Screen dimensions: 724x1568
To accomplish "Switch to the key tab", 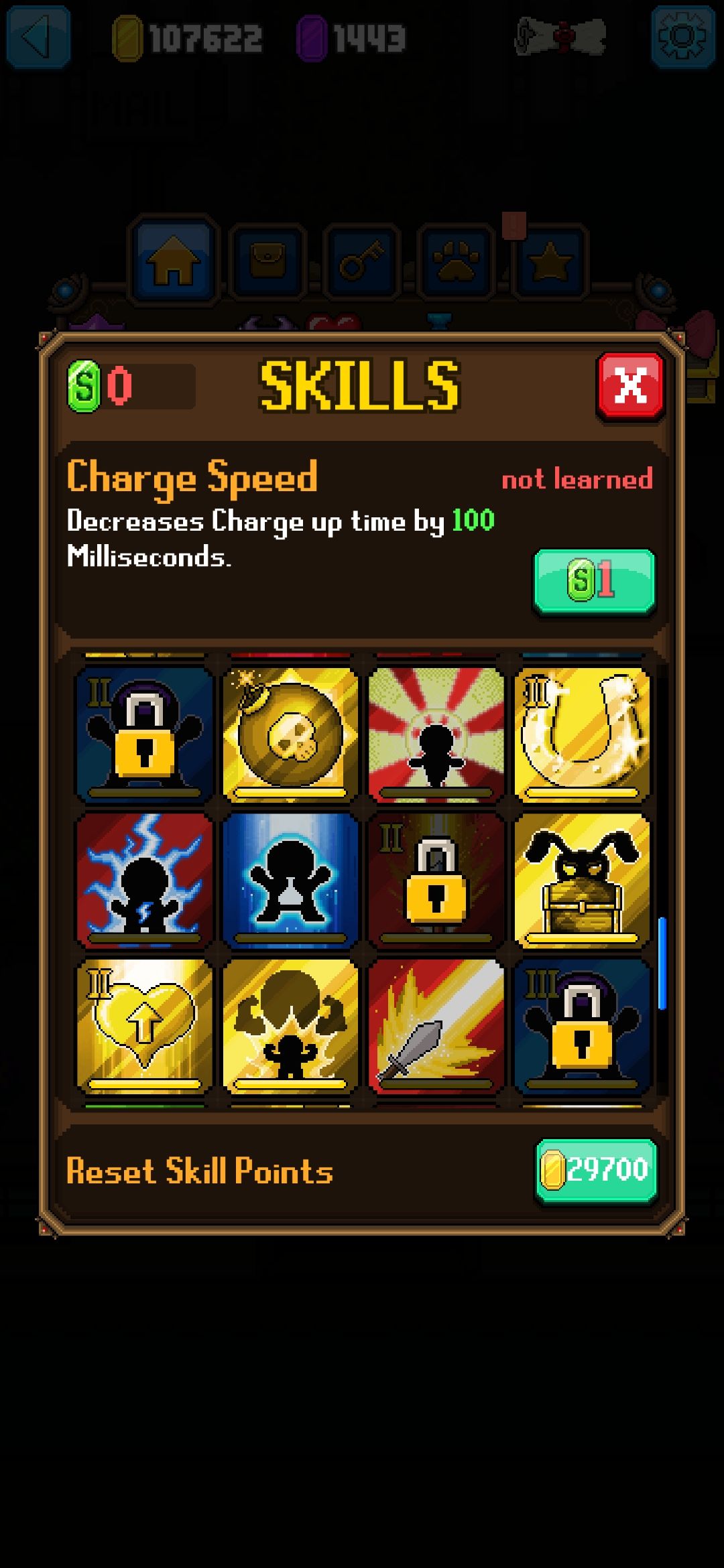I will (x=360, y=261).
